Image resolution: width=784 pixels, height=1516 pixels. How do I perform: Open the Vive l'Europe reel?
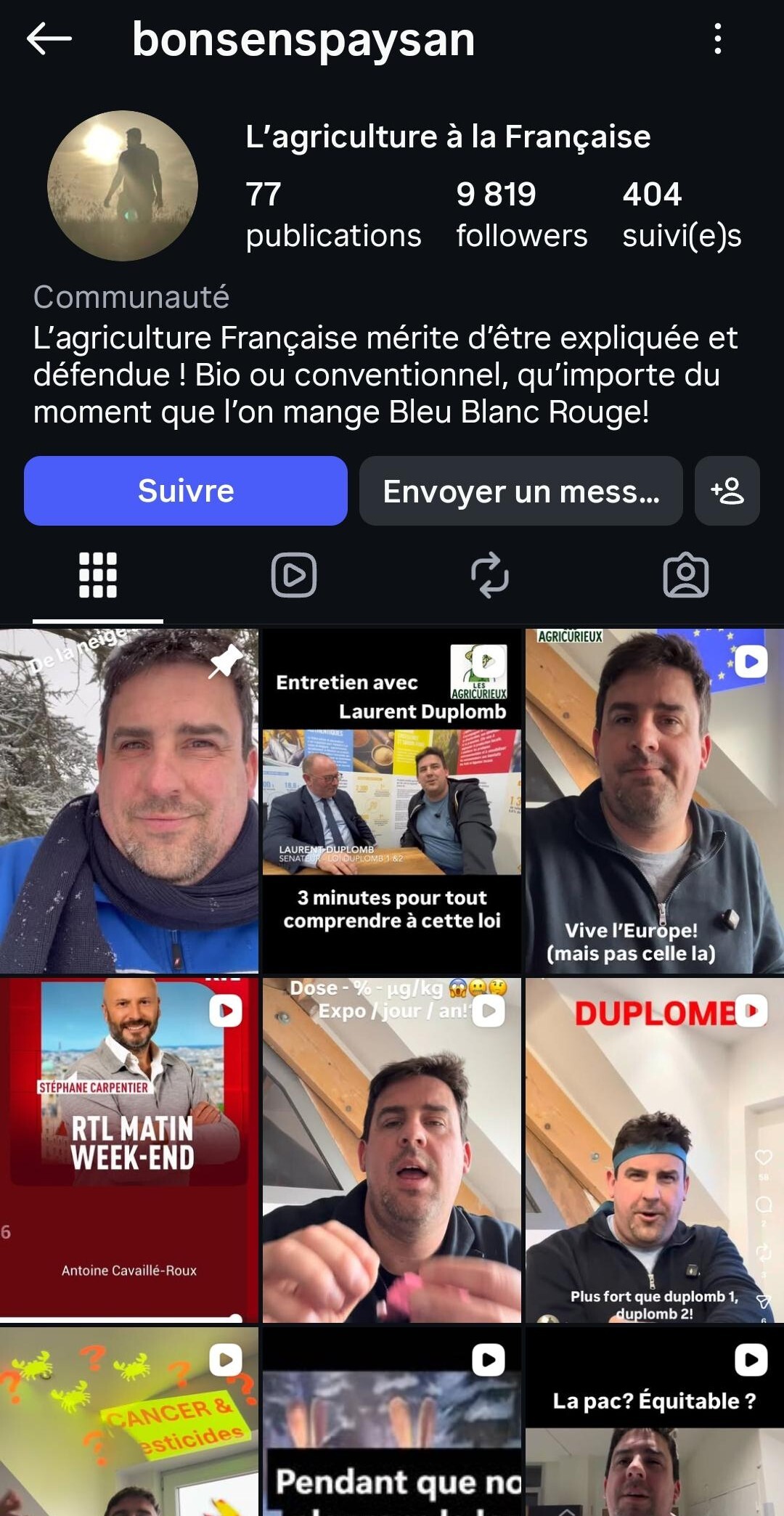point(654,800)
